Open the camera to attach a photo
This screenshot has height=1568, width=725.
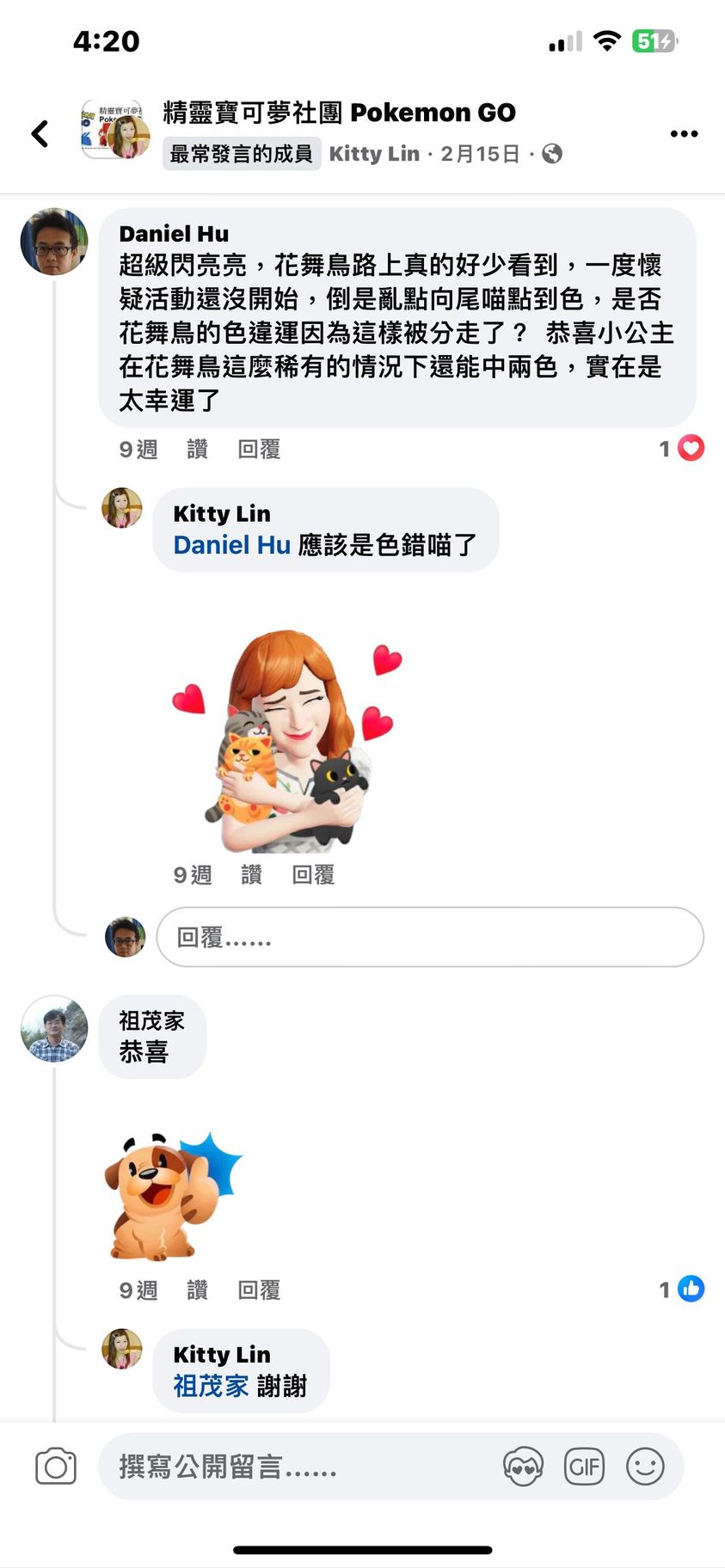56,1467
